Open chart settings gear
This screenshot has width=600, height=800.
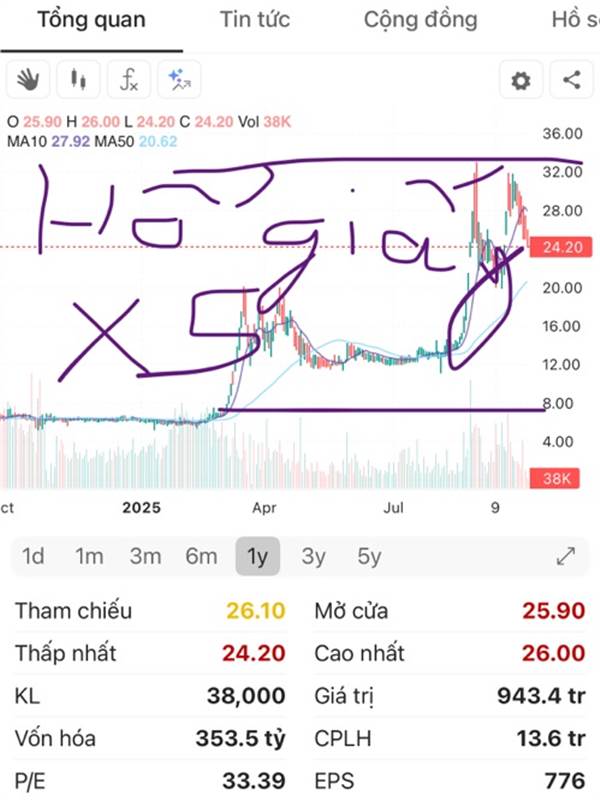click(x=520, y=80)
